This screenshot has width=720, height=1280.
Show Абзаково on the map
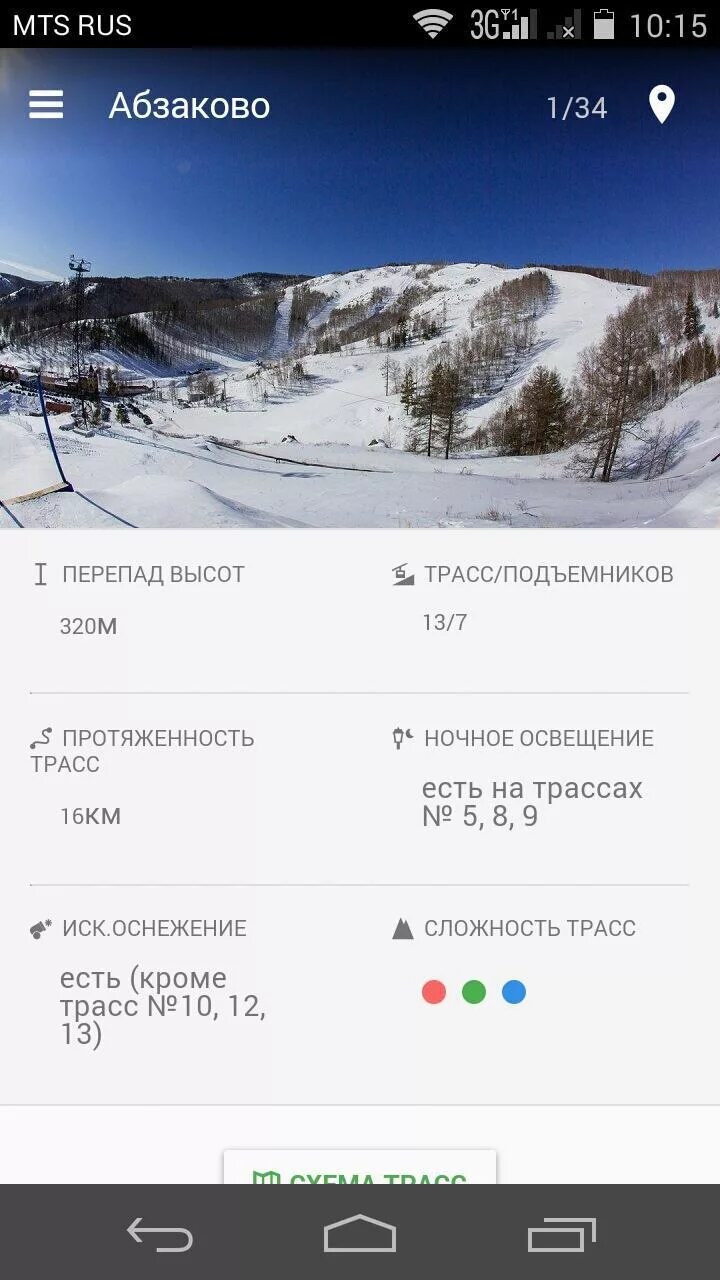point(661,105)
